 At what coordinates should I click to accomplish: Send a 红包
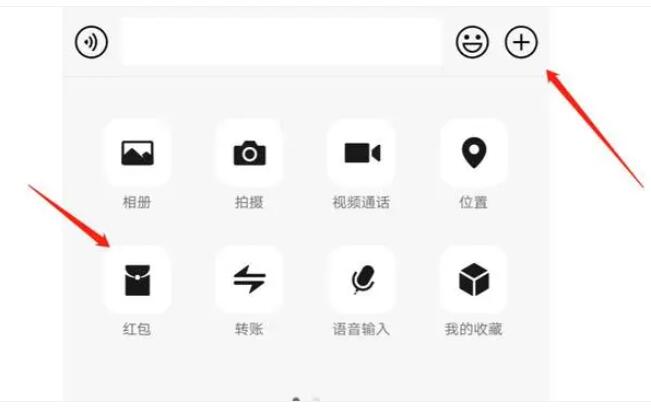tap(137, 280)
